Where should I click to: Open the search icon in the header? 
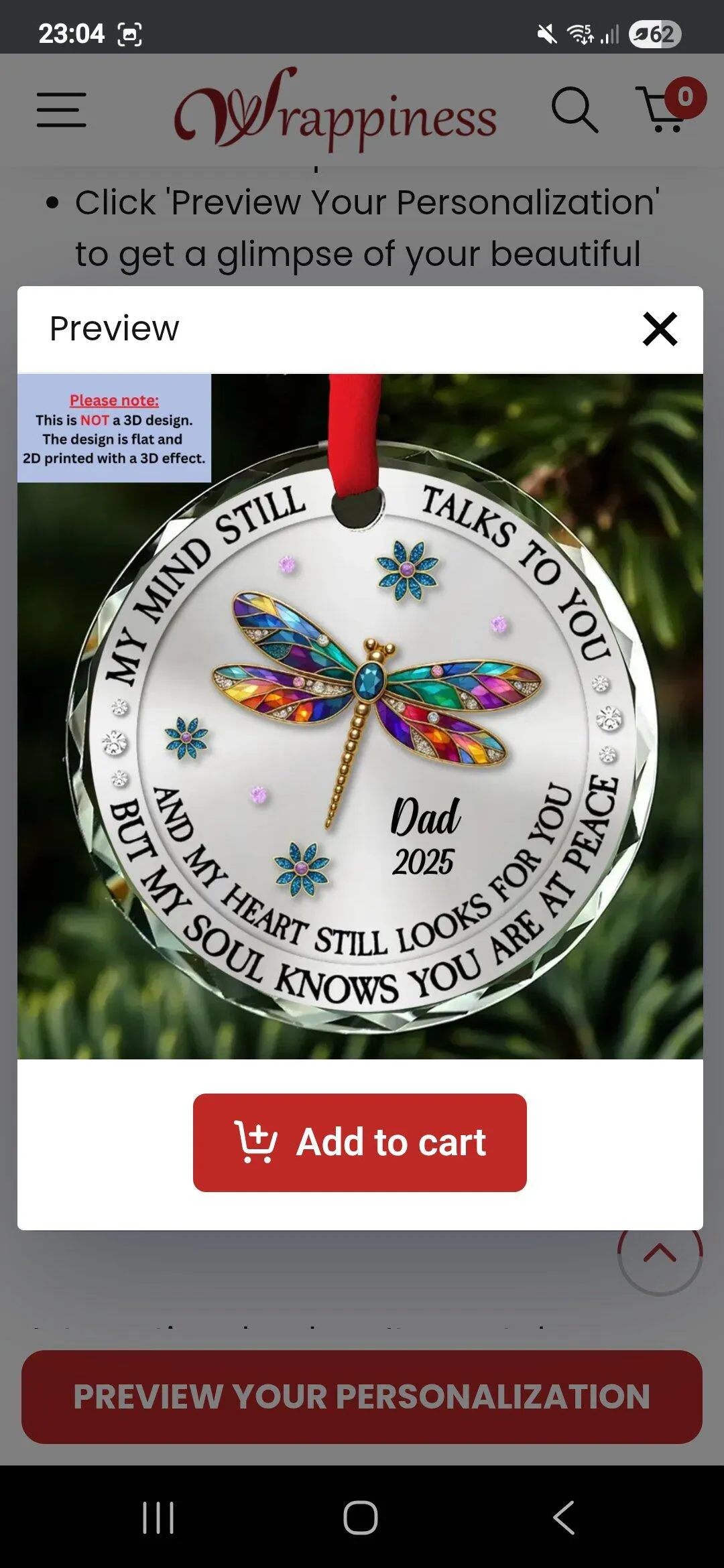click(x=575, y=109)
